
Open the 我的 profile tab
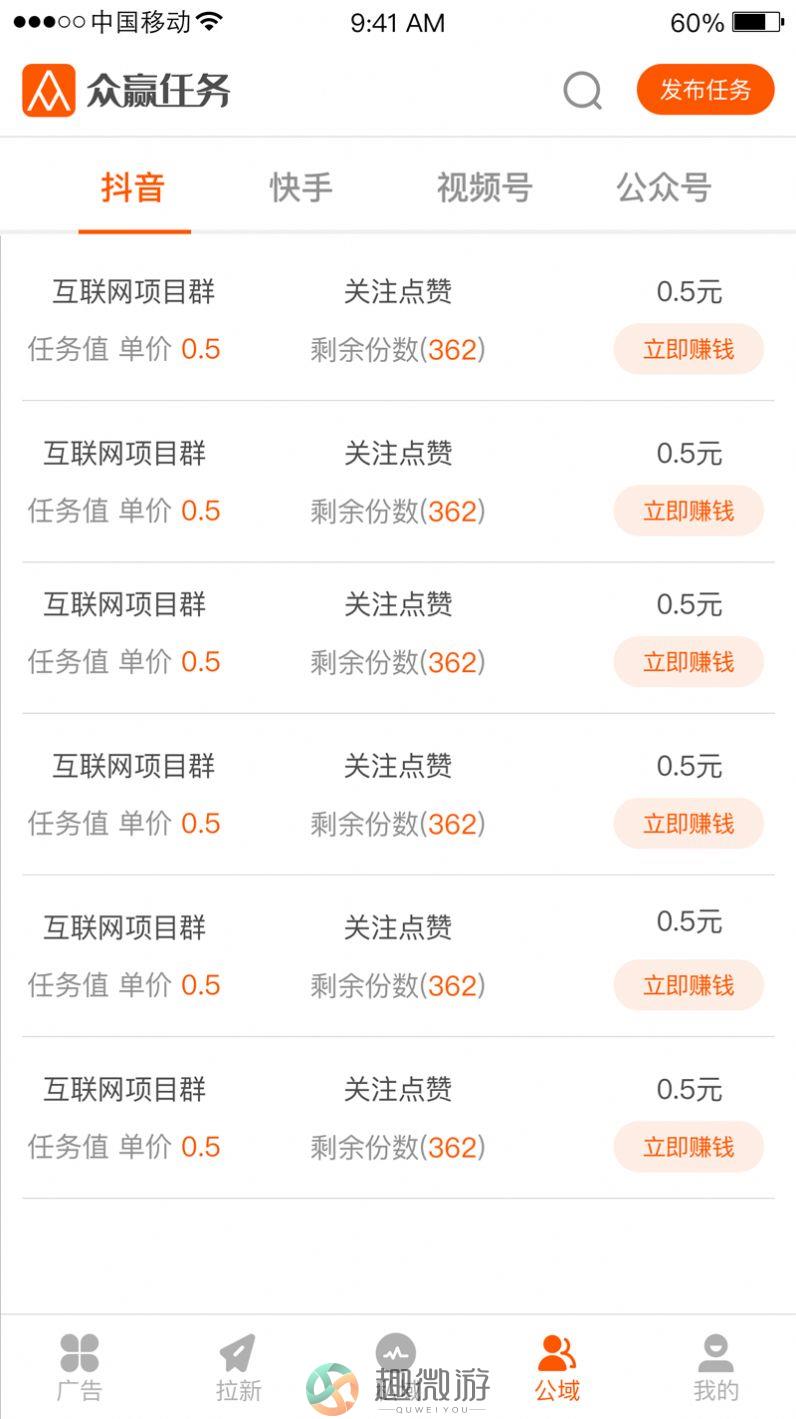click(x=716, y=1367)
